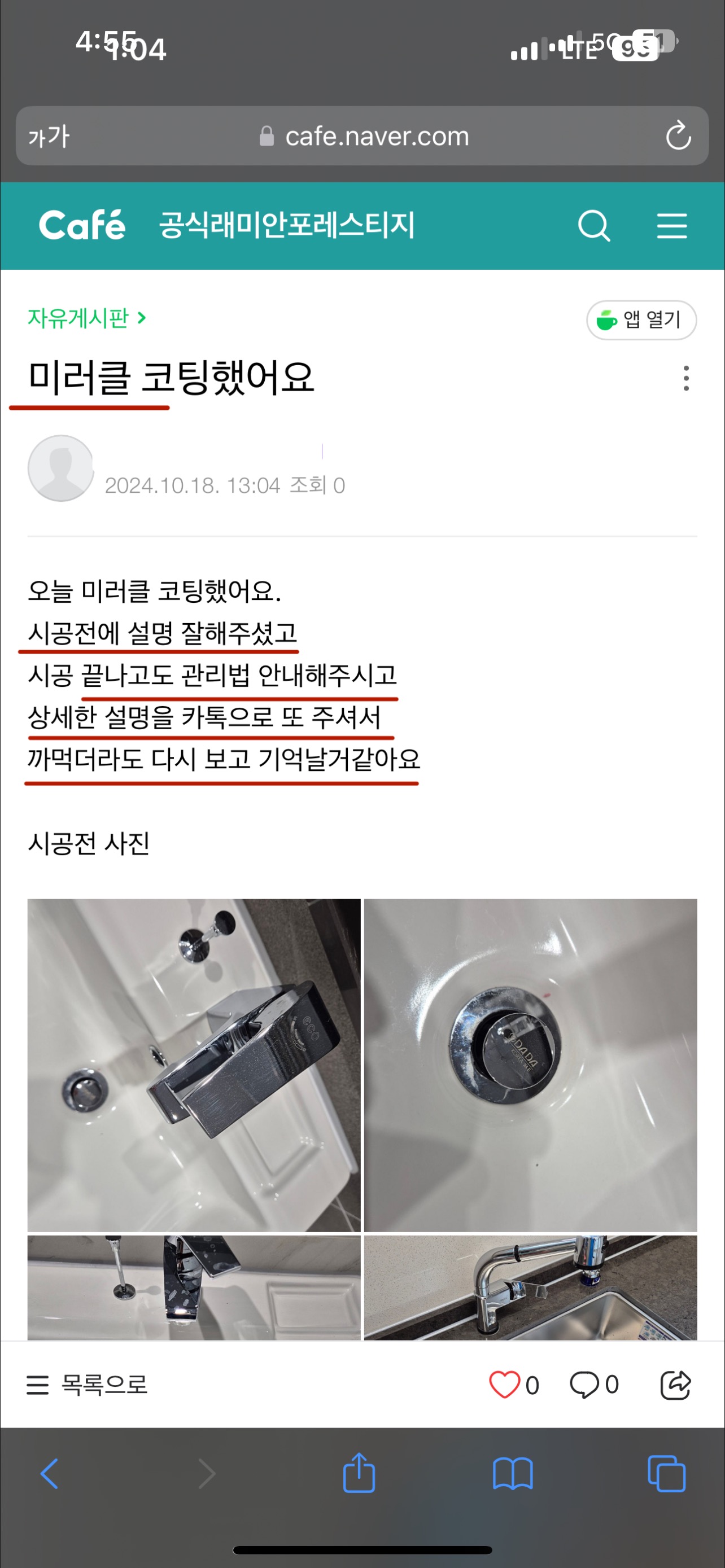Open the comments bubble

584,1385
